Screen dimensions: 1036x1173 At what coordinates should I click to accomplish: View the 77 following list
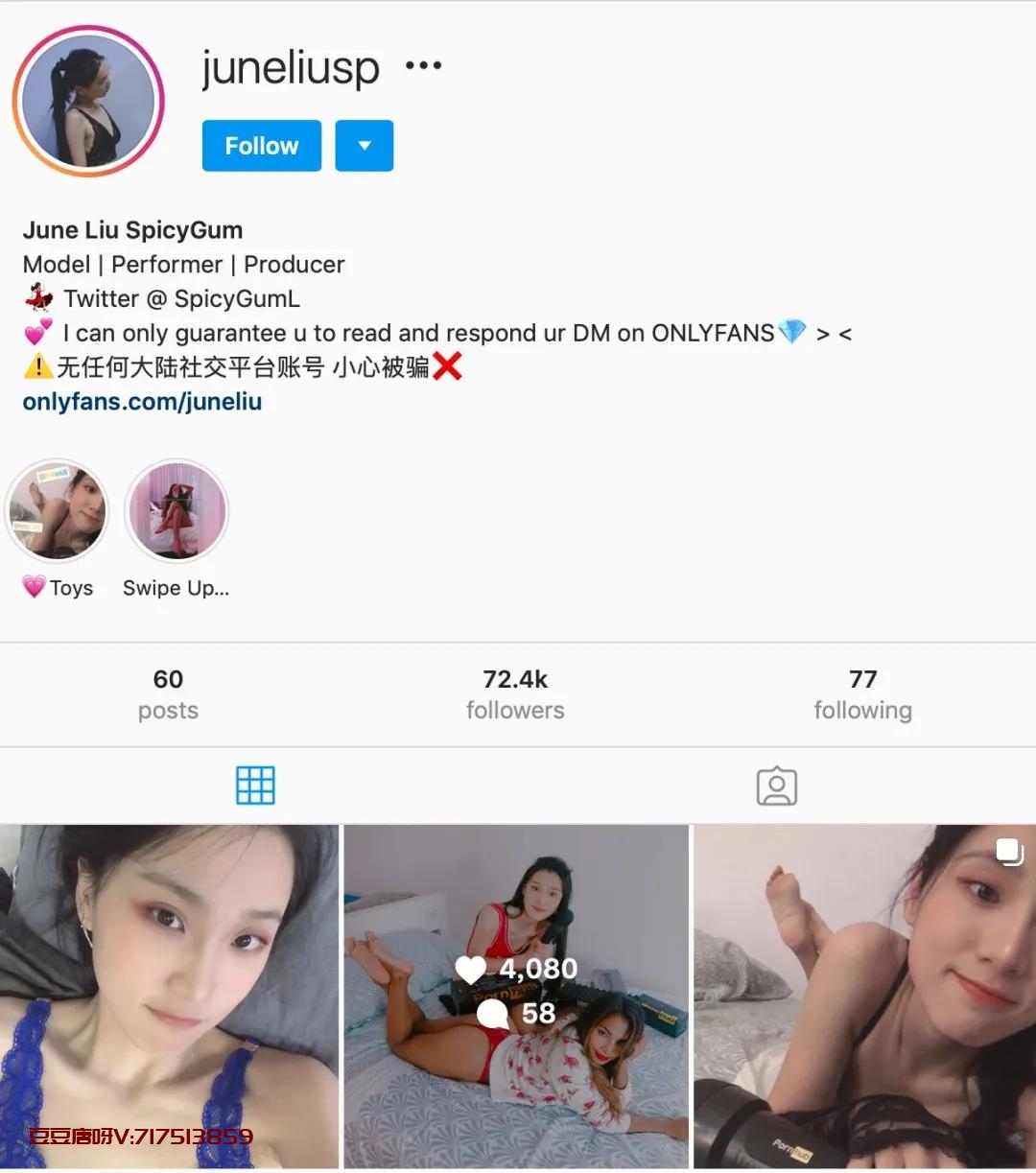click(x=862, y=694)
